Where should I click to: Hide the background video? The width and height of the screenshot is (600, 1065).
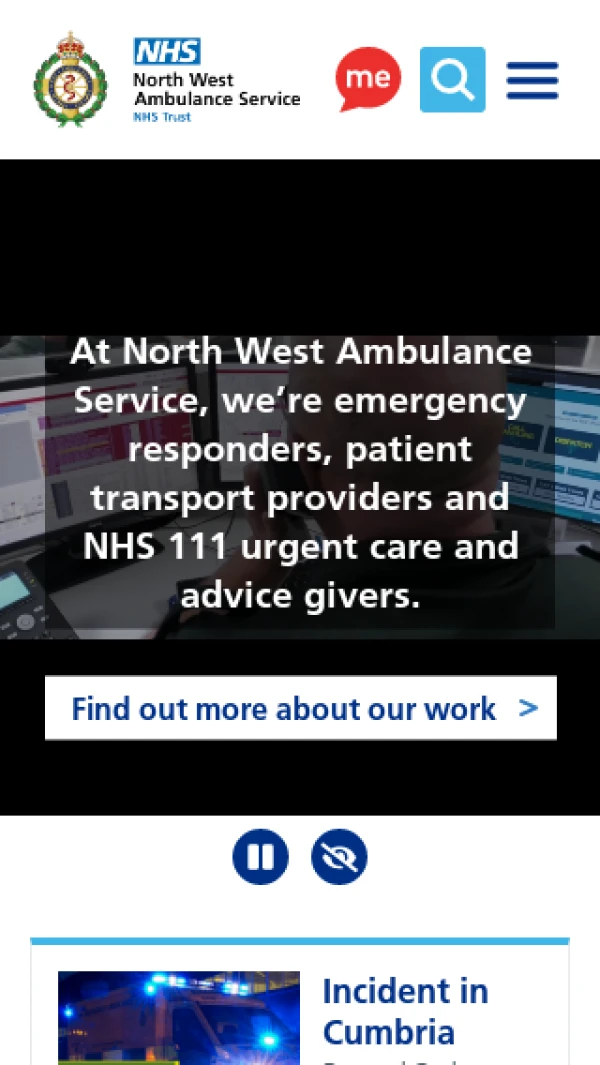coord(339,857)
